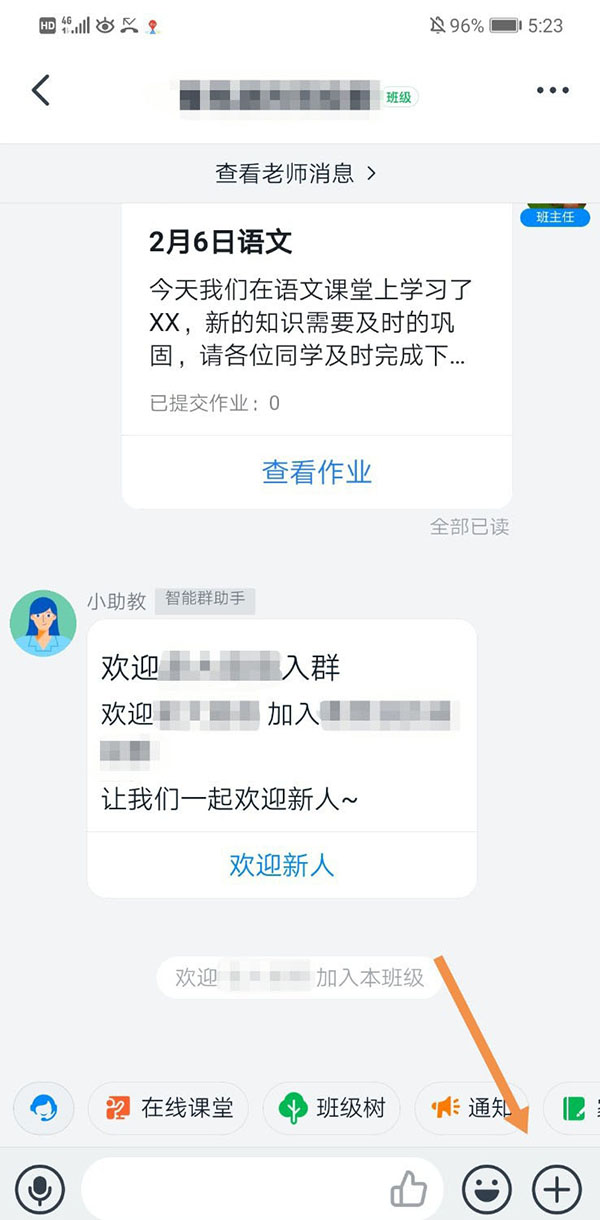The height and width of the screenshot is (1220, 600).
Task: Open 班级树 shortcut chip
Action: click(x=333, y=1108)
